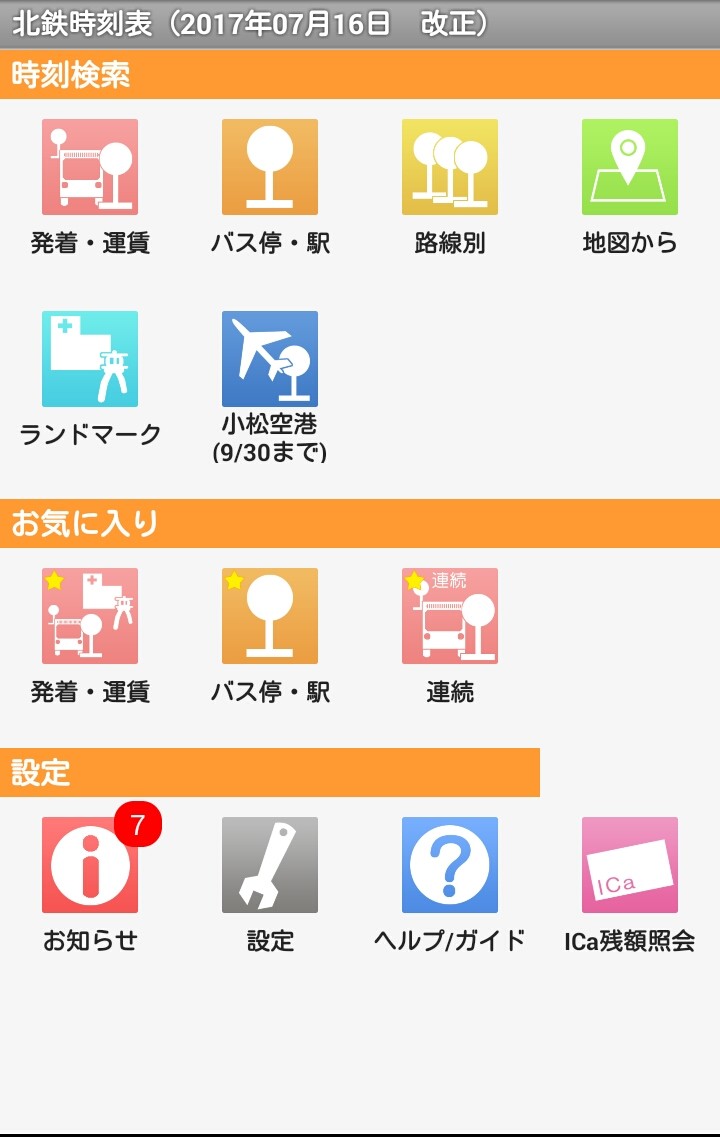Open 発着・運賃 under 時刻検索
The height and width of the screenshot is (1137, 720).
90,167
